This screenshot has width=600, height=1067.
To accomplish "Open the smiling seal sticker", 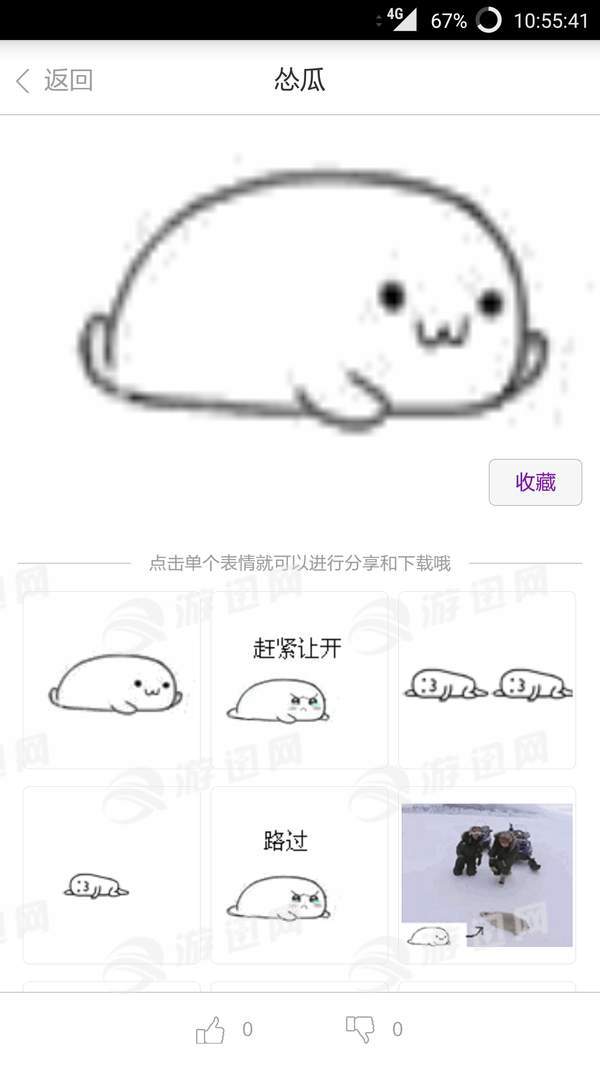I will [x=112, y=680].
